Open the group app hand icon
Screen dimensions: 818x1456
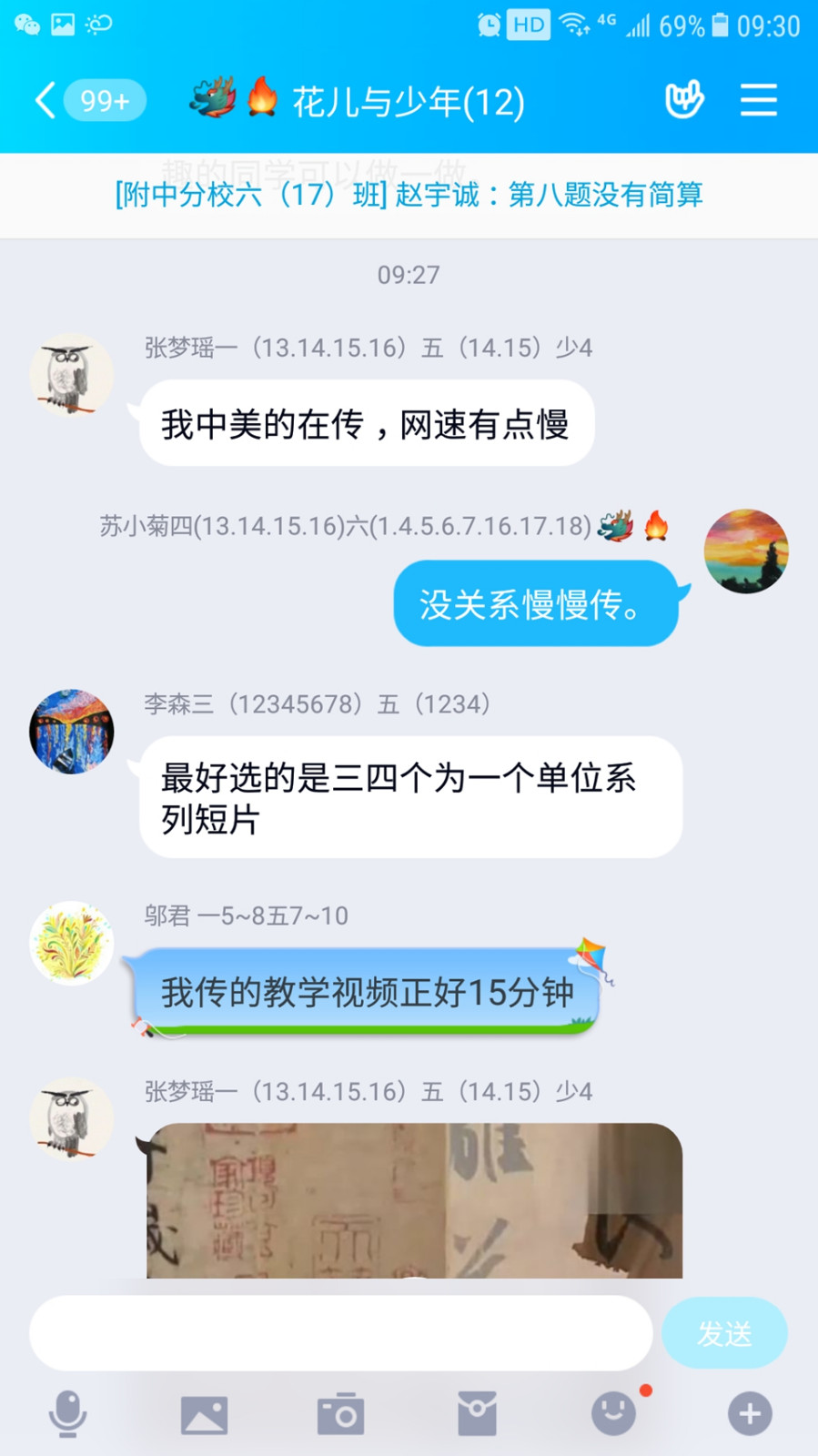point(684,100)
